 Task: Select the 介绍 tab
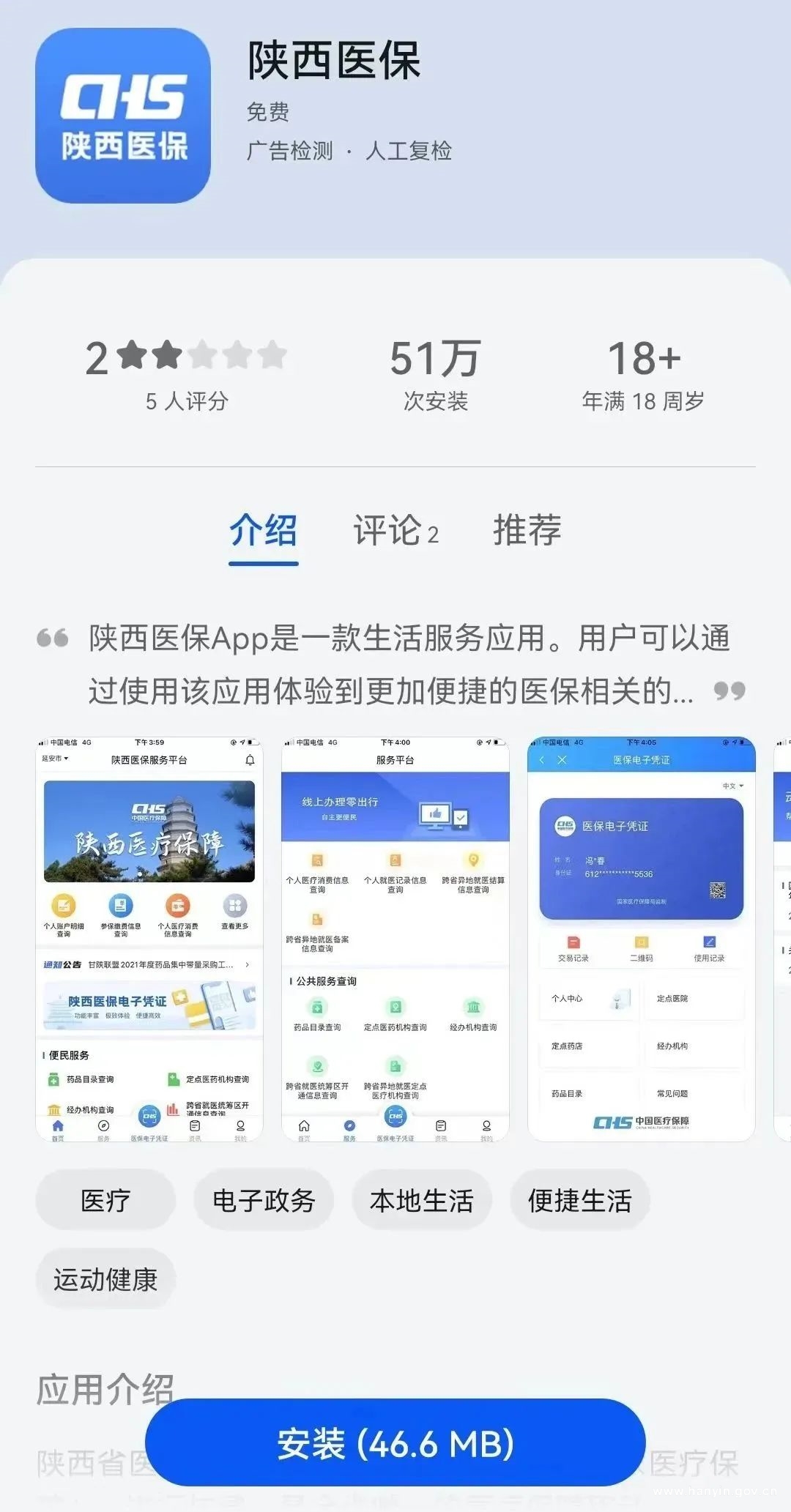(263, 530)
